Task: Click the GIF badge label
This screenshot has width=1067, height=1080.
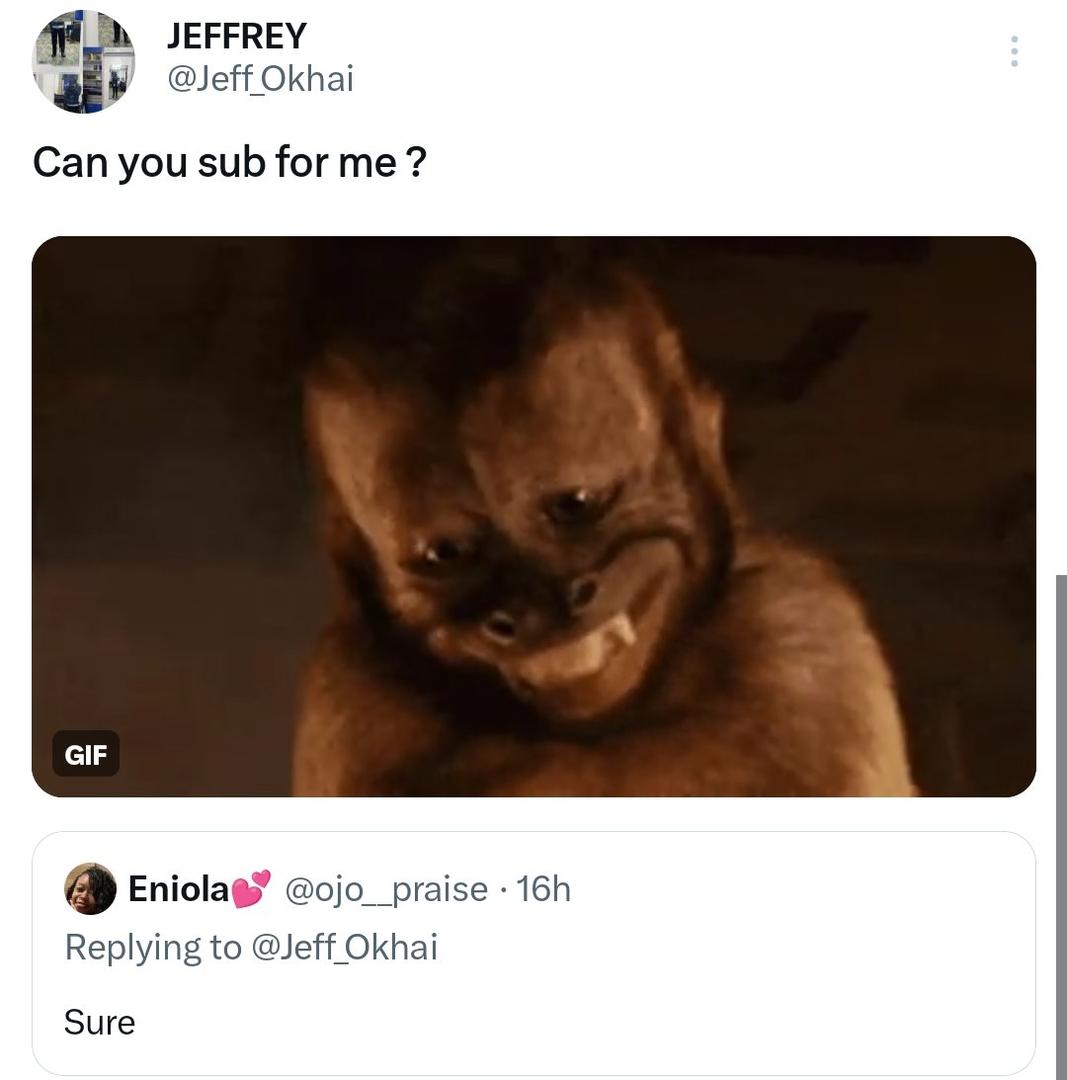Action: pos(86,755)
